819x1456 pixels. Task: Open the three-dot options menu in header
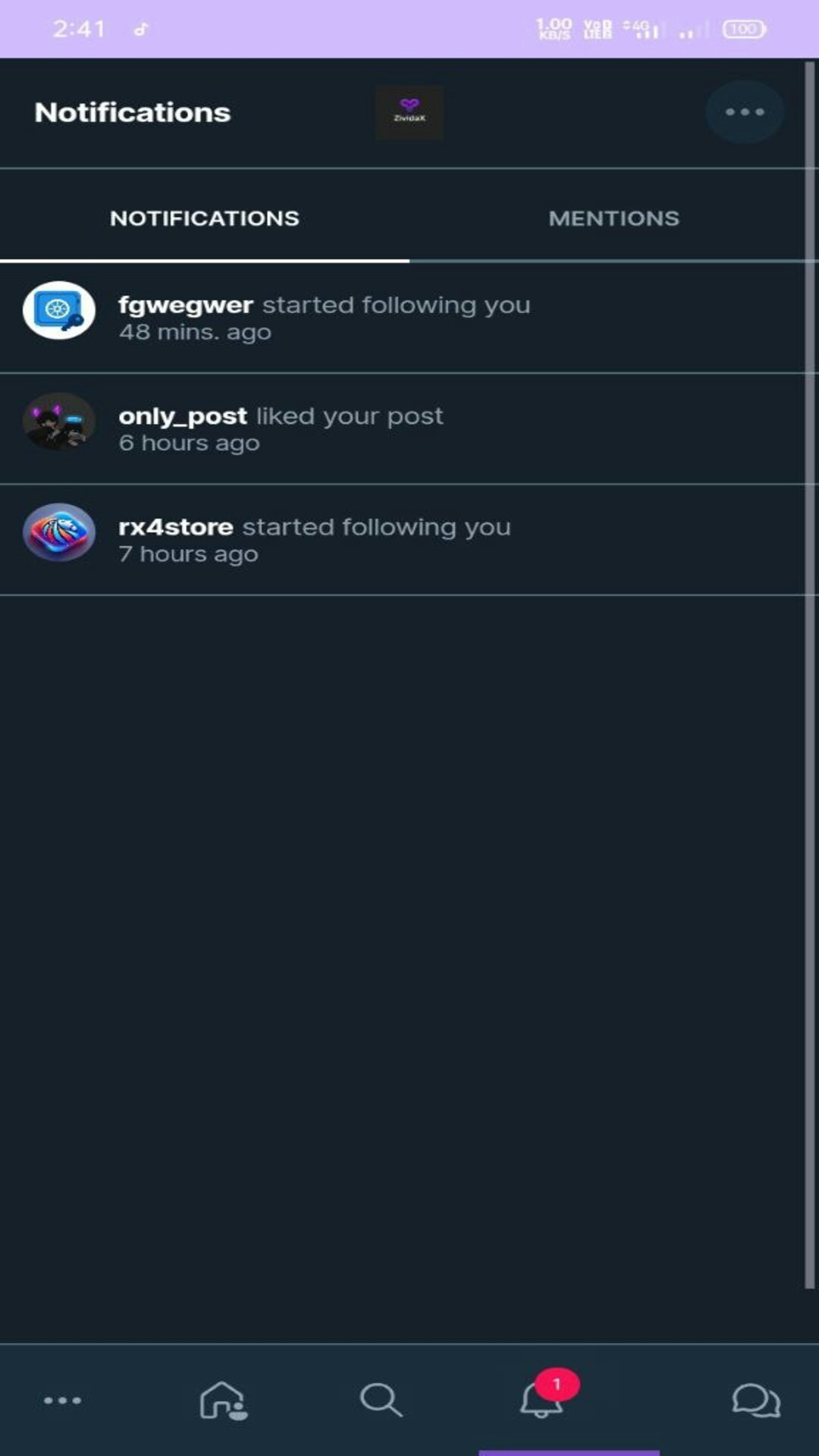[x=744, y=112]
